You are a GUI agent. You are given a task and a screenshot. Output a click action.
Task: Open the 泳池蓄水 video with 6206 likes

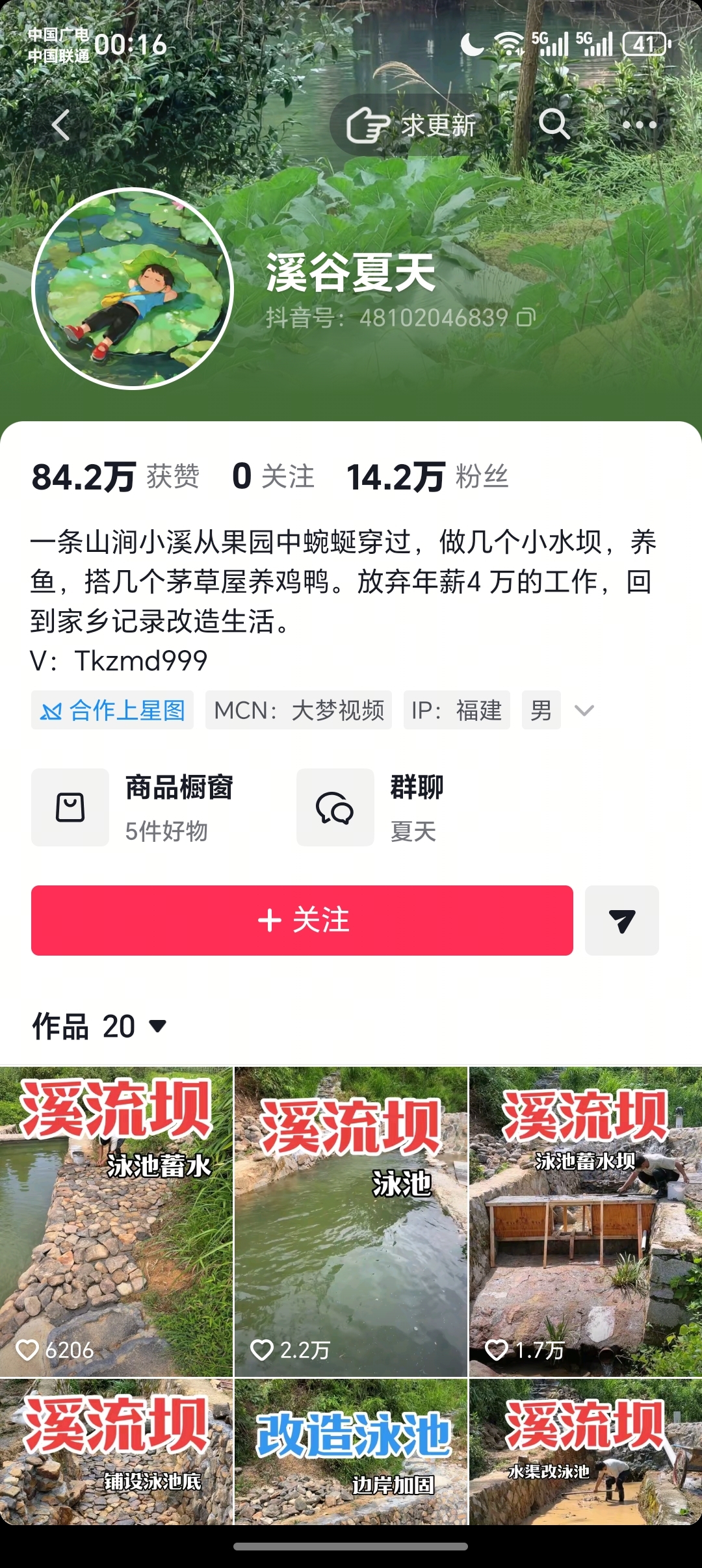(116, 1222)
